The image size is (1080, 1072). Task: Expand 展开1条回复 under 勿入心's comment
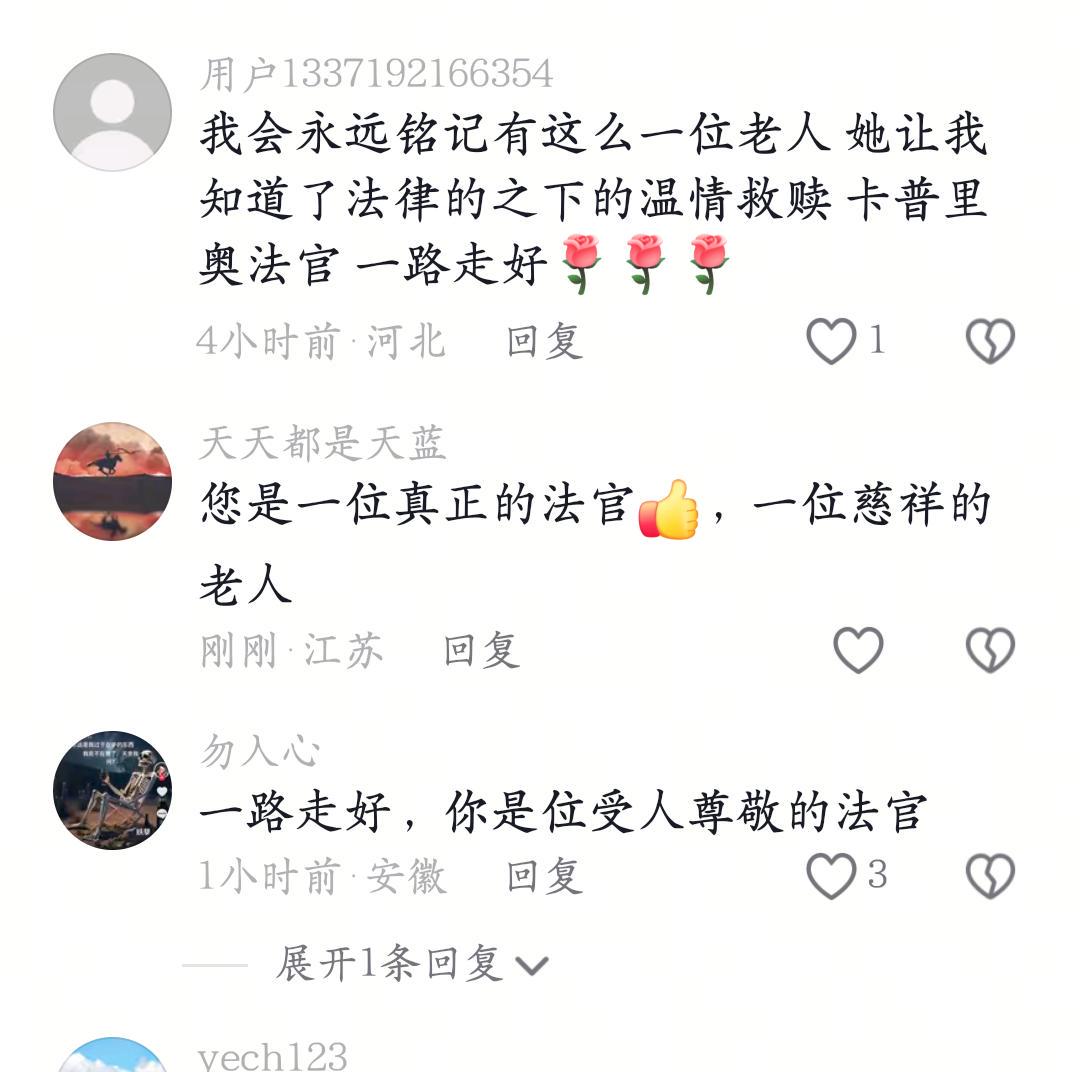point(410,964)
